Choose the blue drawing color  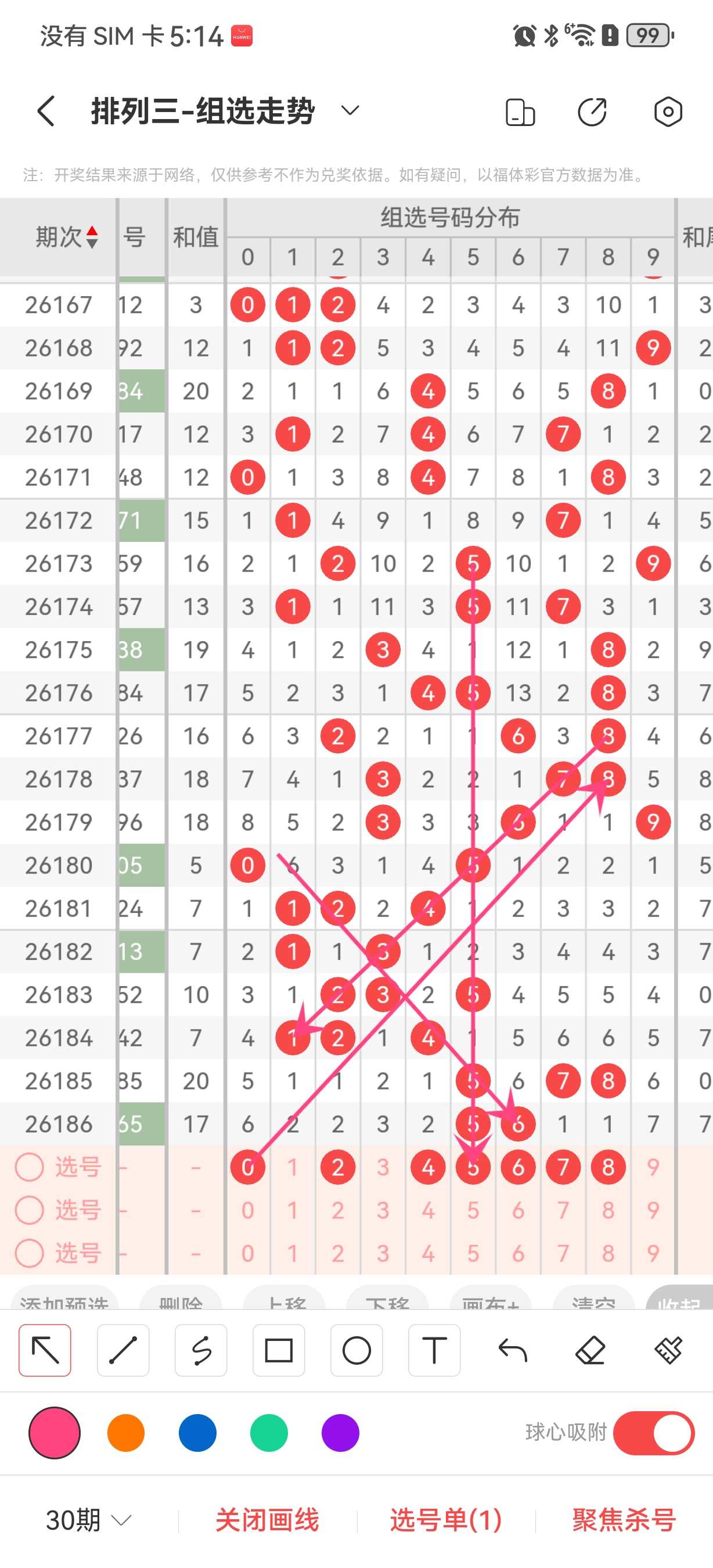pos(197,1433)
